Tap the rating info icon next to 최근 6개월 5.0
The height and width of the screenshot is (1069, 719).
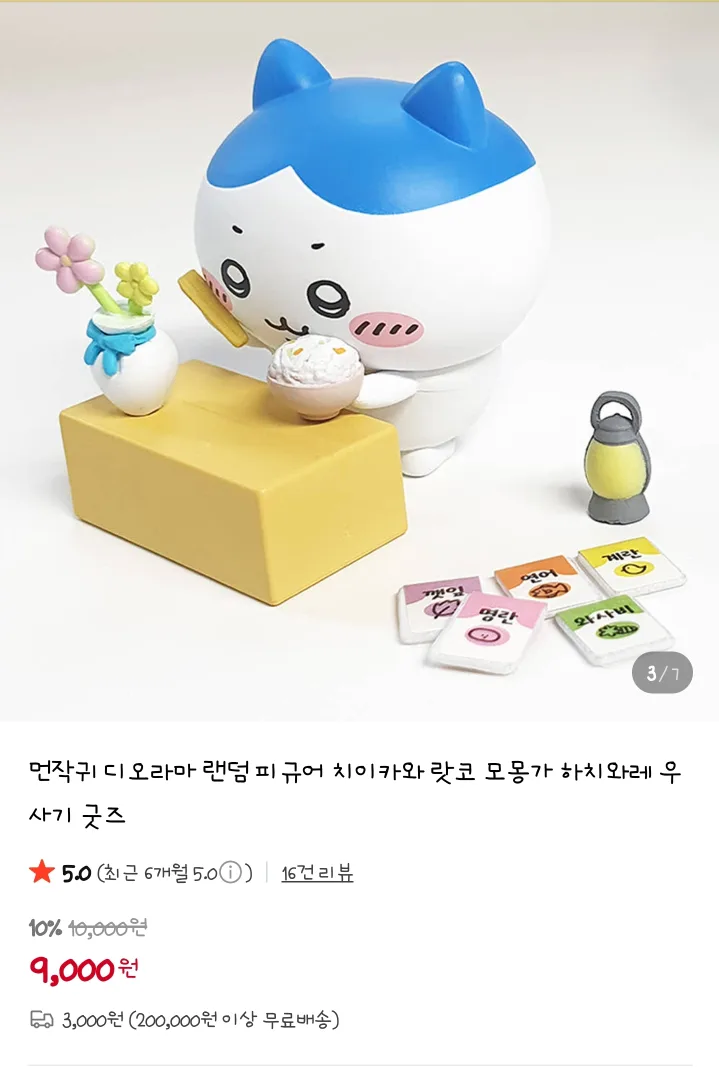point(231,872)
